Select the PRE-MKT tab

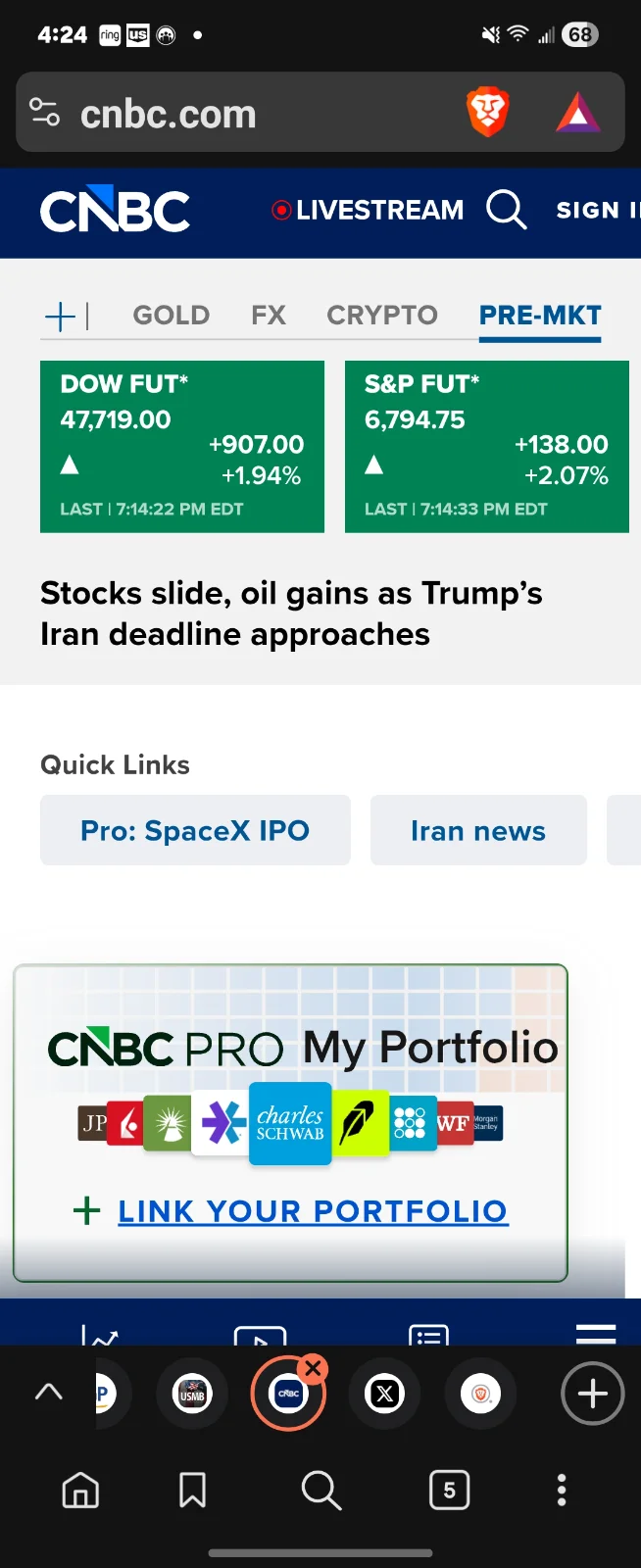click(540, 316)
